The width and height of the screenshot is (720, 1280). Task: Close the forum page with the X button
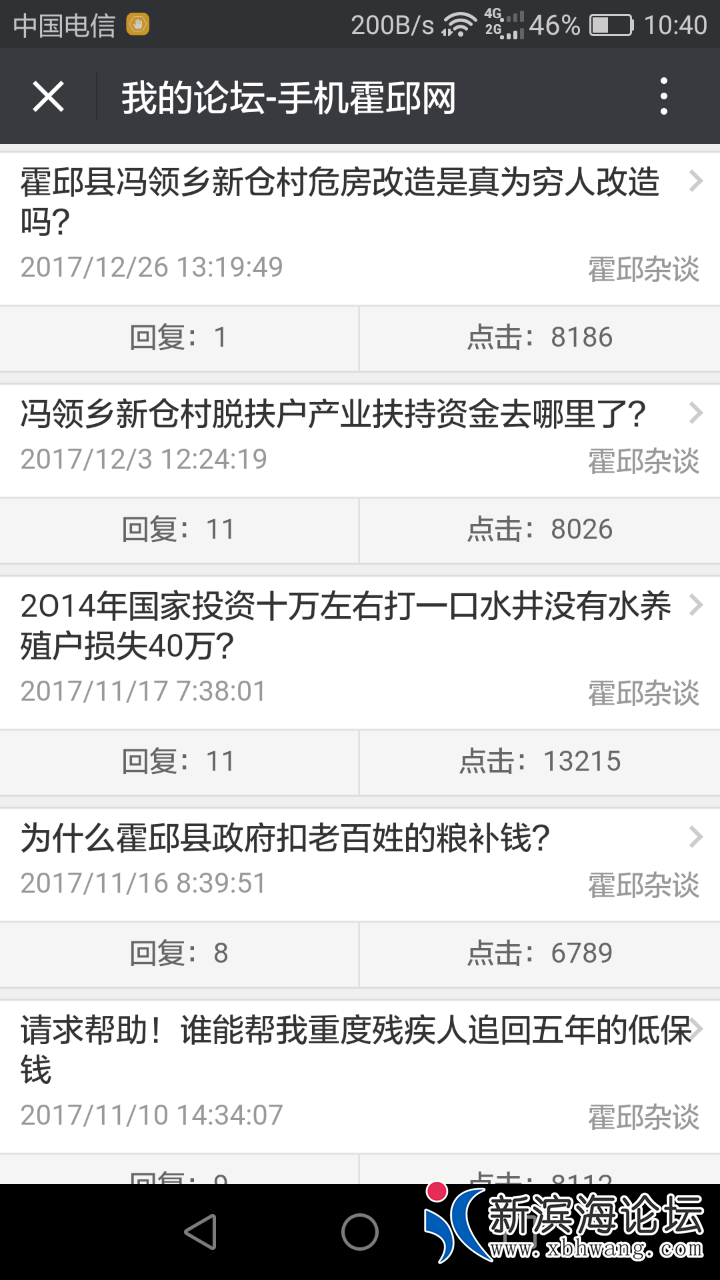coord(48,97)
